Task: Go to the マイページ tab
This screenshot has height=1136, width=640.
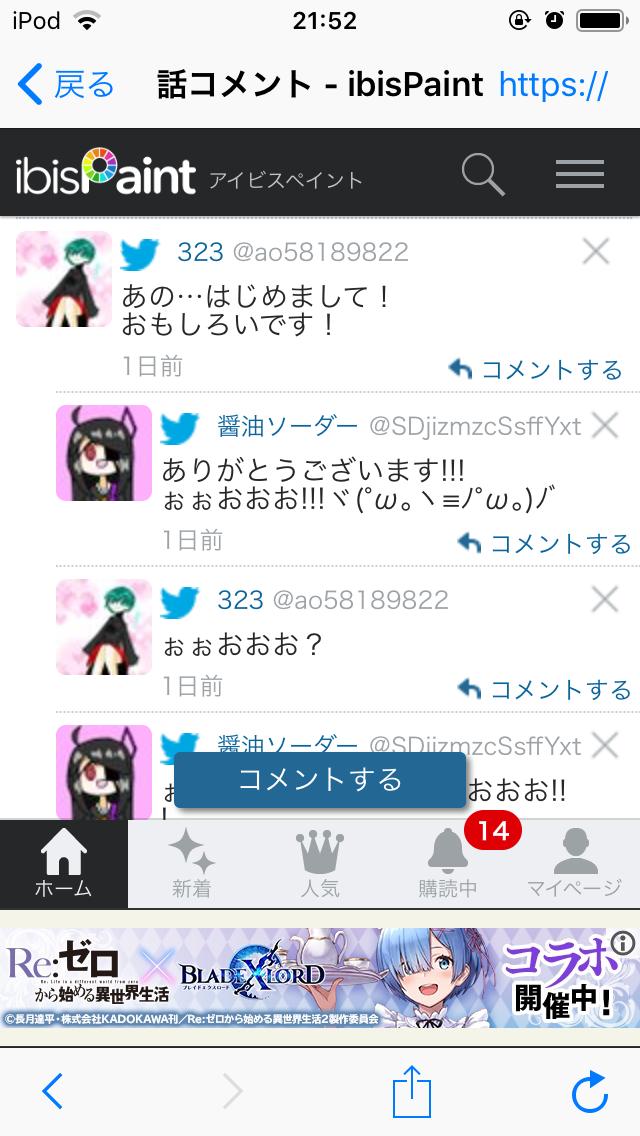Action: [x=575, y=864]
